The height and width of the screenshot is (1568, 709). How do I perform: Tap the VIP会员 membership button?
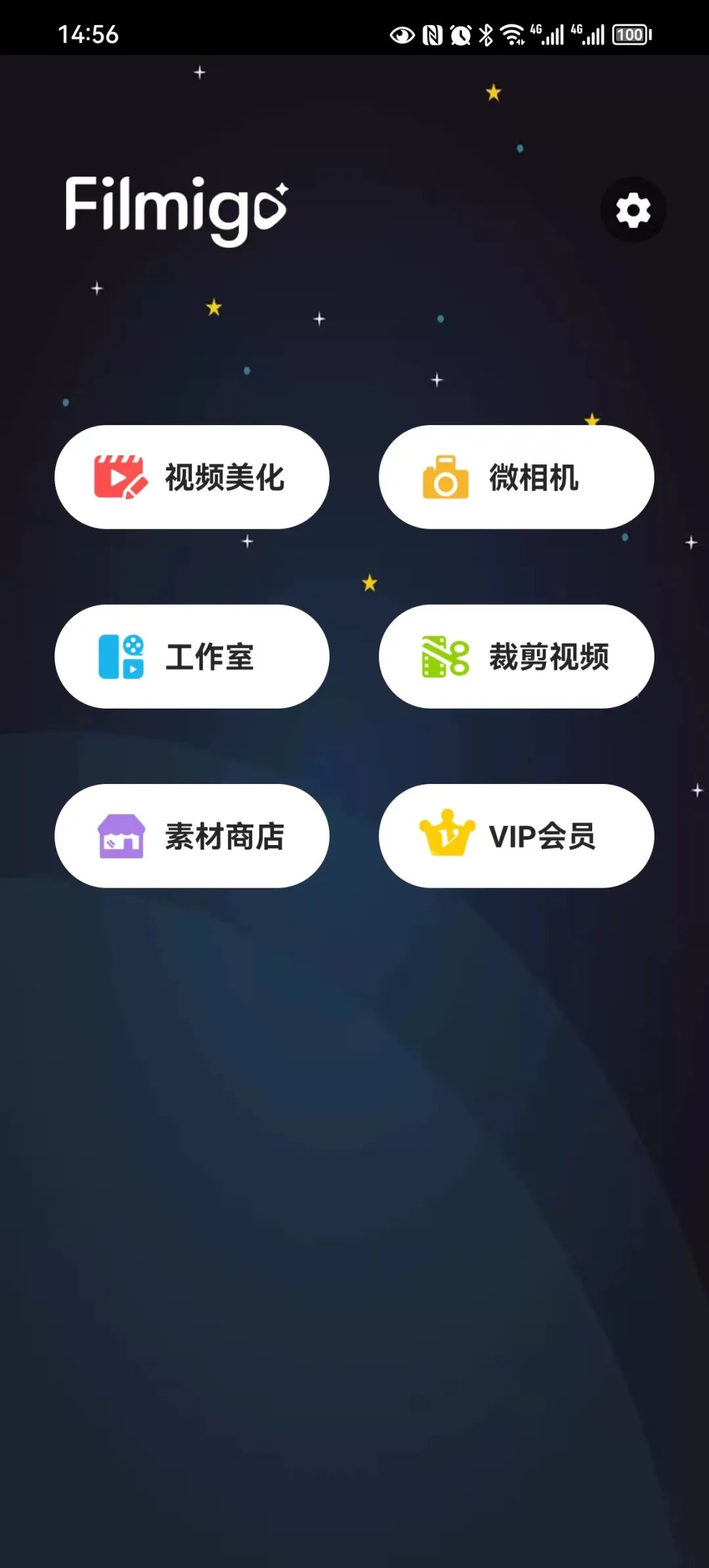[515, 836]
